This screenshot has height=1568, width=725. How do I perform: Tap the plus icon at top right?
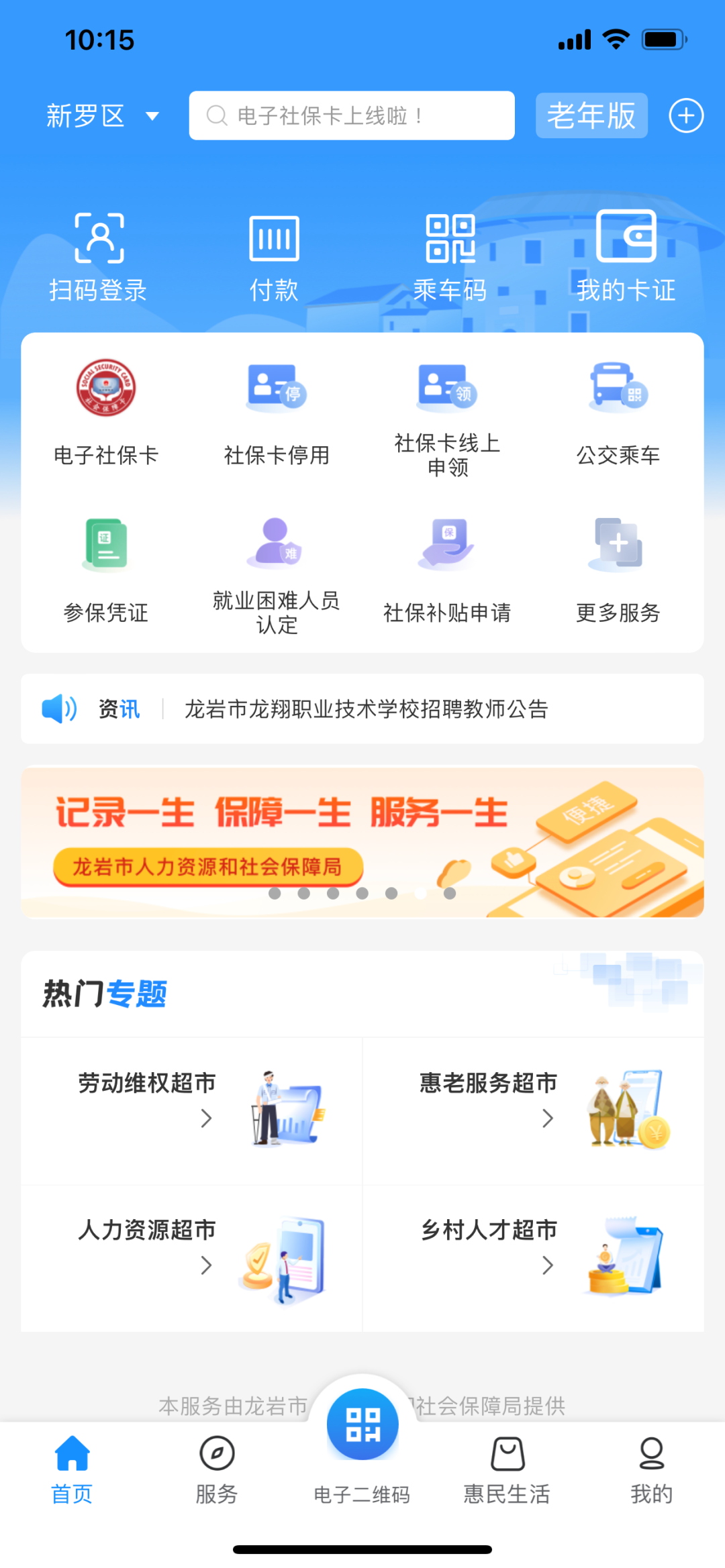(685, 115)
